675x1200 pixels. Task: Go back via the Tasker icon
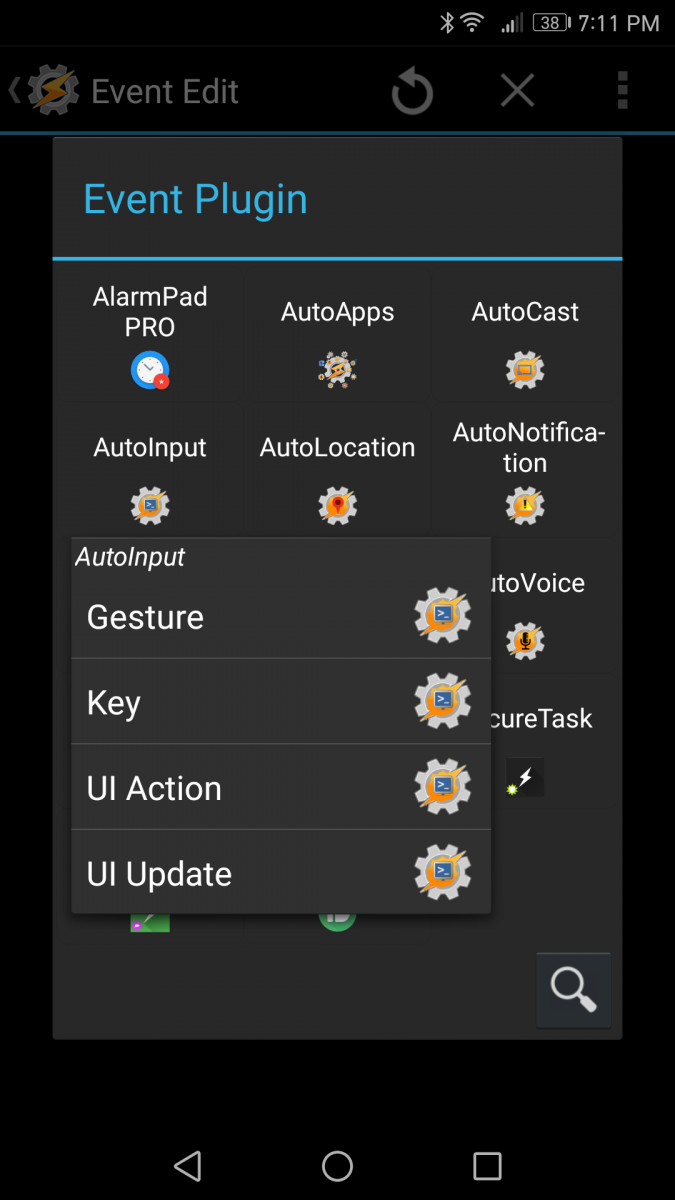[x=45, y=91]
